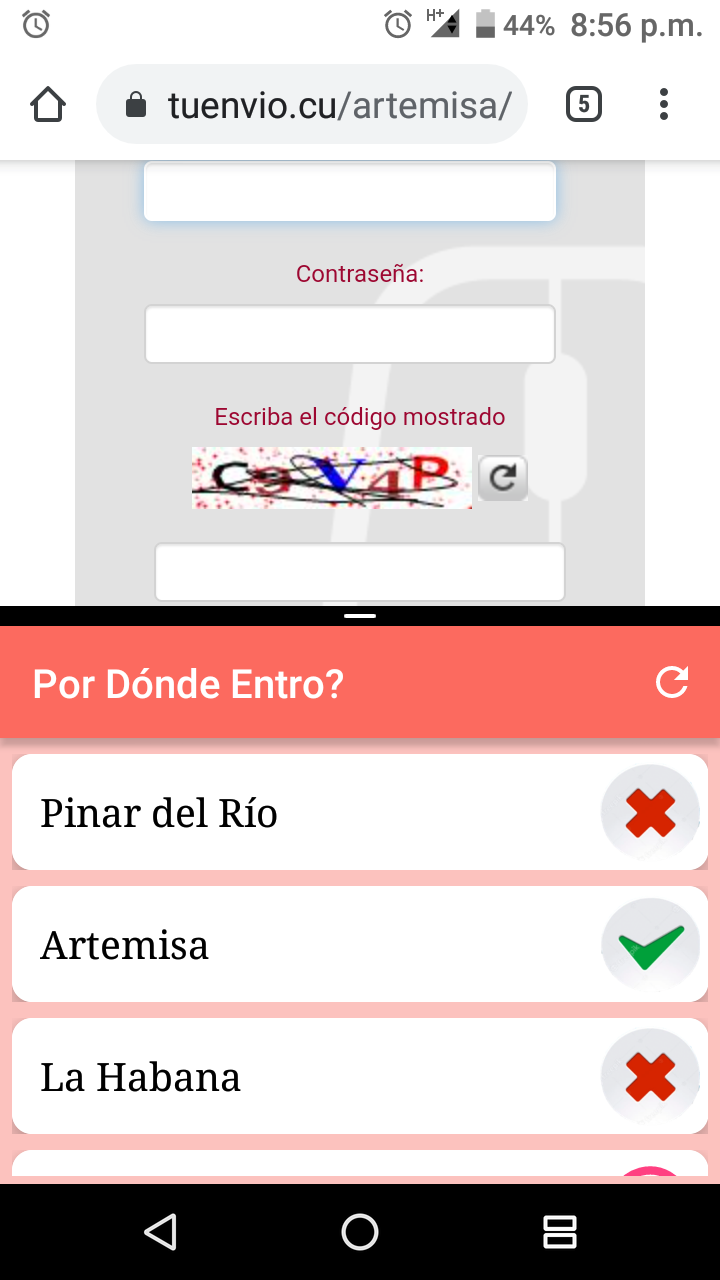Go back with the system back button
The image size is (720, 1280).
(x=161, y=1232)
